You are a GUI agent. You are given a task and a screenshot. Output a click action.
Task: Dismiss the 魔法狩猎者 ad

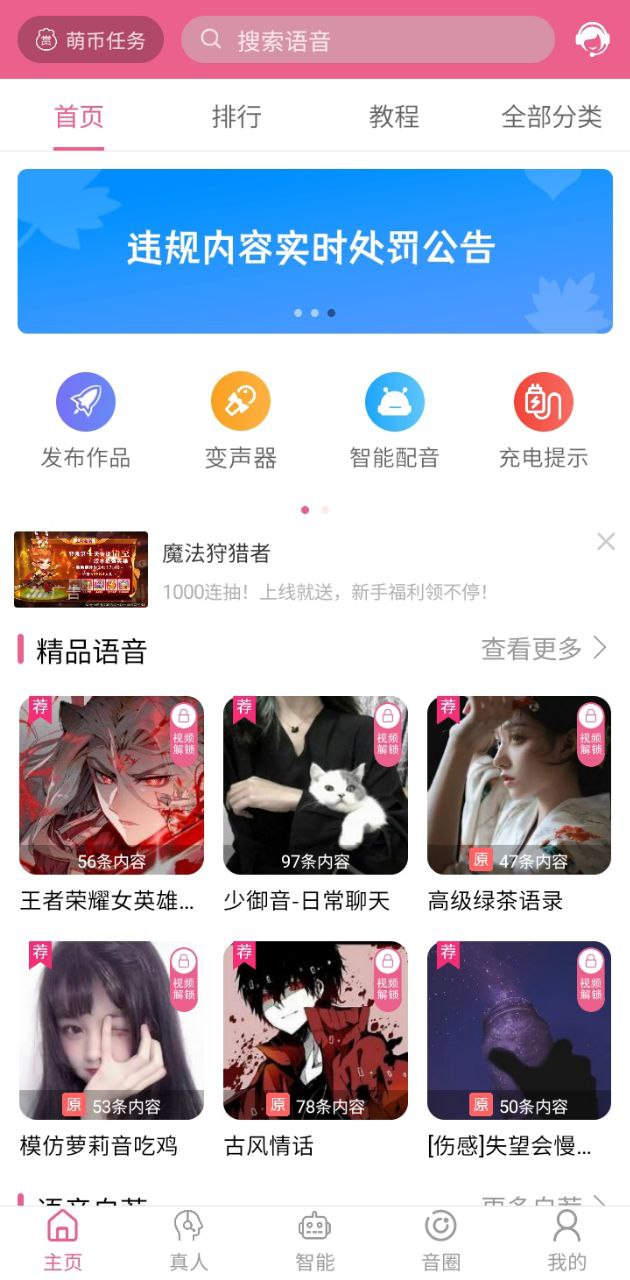pos(605,542)
